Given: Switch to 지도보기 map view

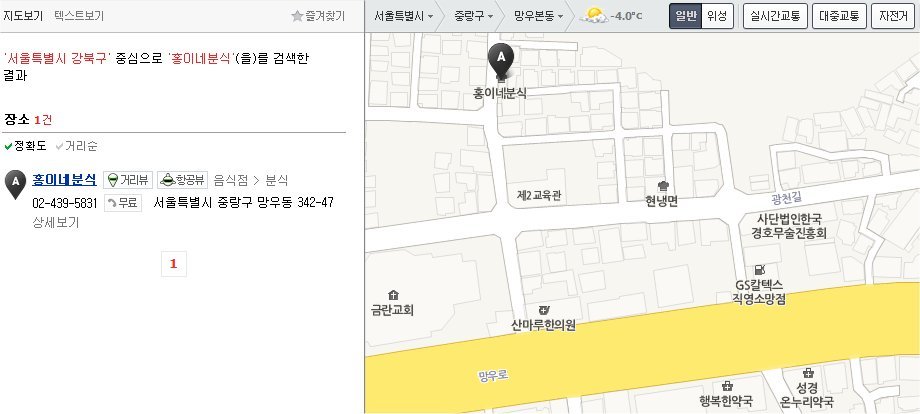Looking at the screenshot, I should pyautogui.click(x=23, y=16).
